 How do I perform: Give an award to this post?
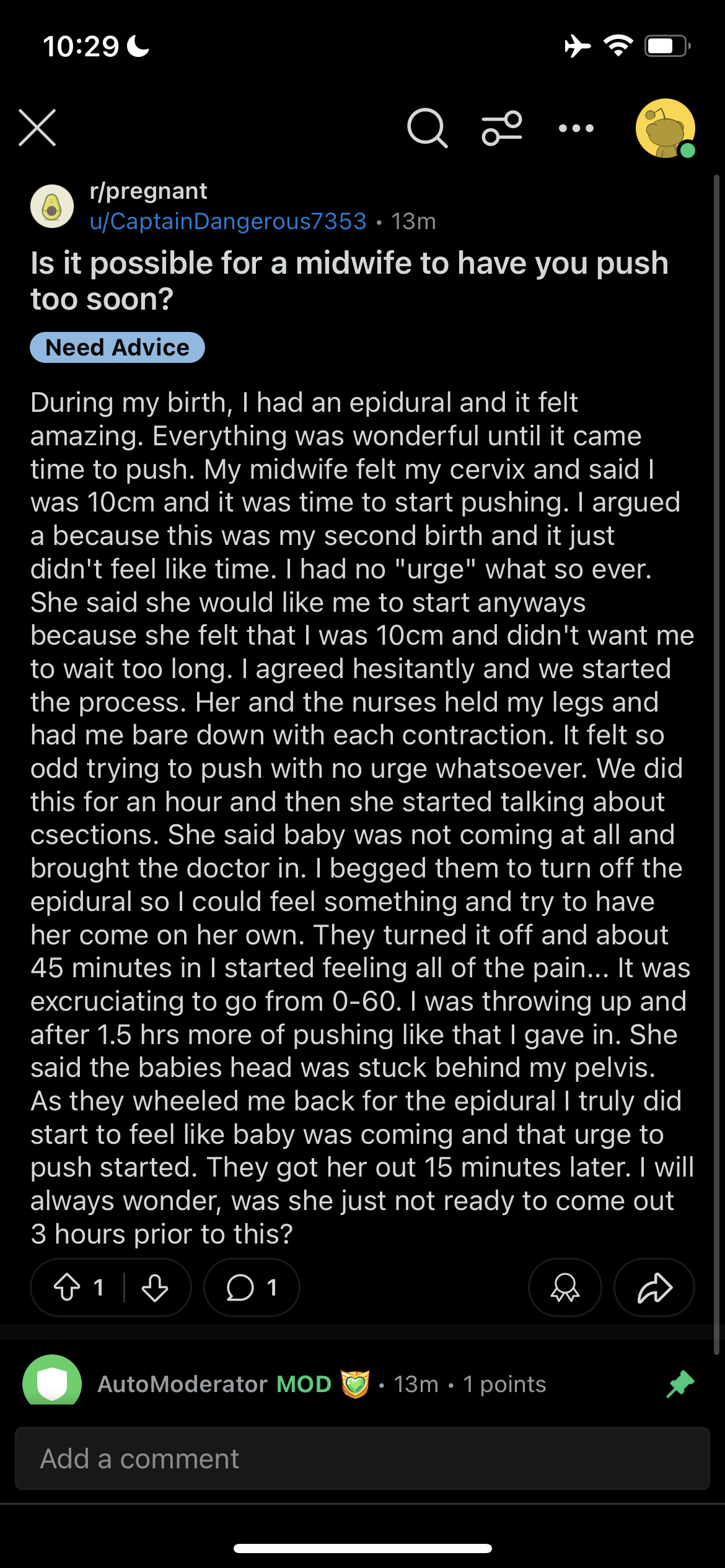[x=565, y=1288]
